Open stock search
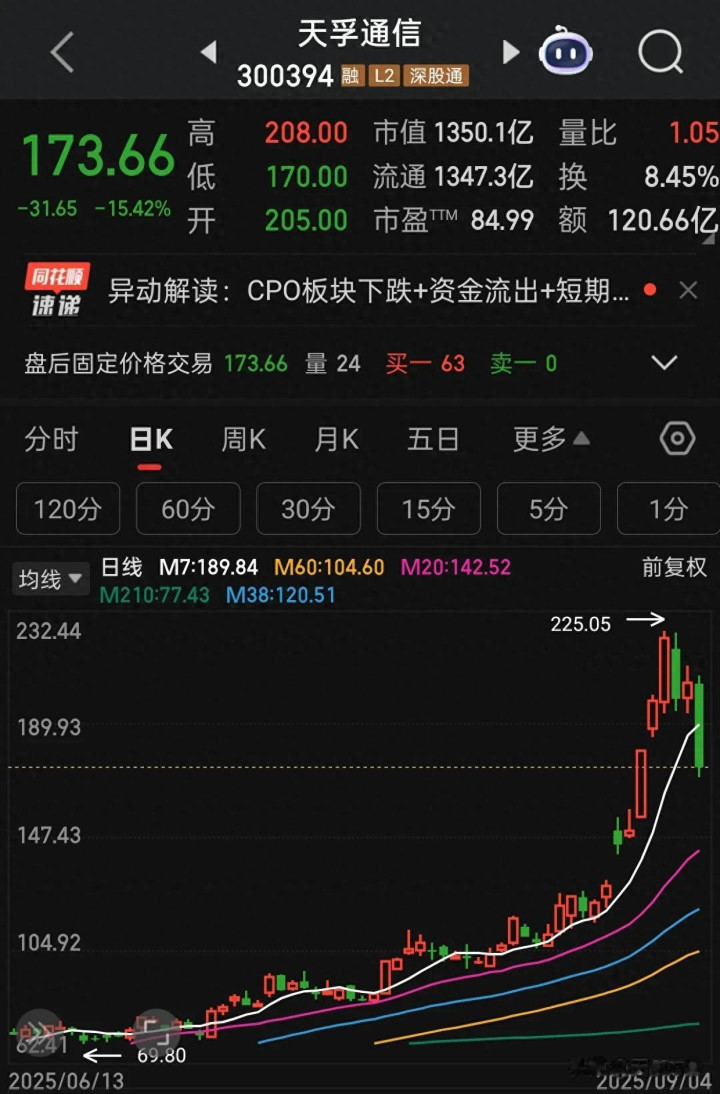Screen dimensions: 720x1094 [x=659, y=52]
